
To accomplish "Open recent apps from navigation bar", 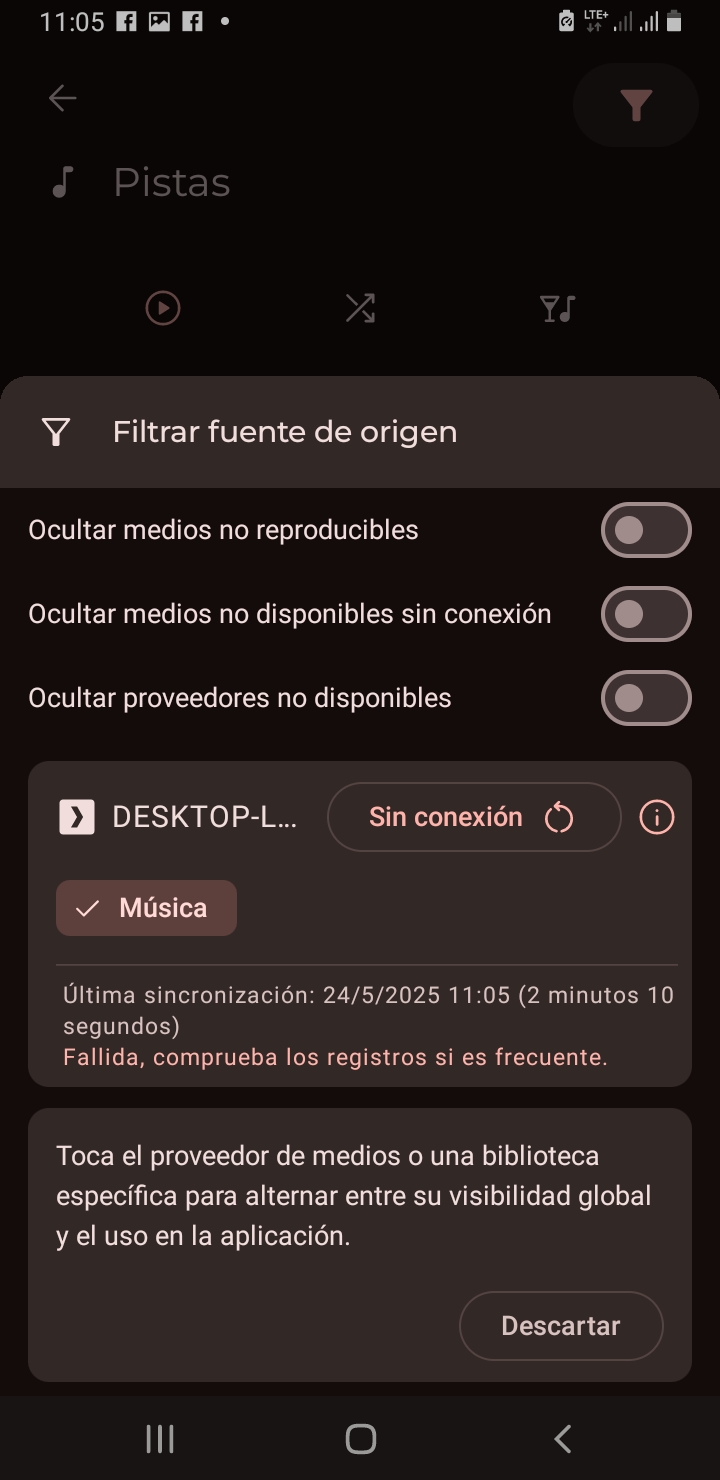I will [x=160, y=1439].
